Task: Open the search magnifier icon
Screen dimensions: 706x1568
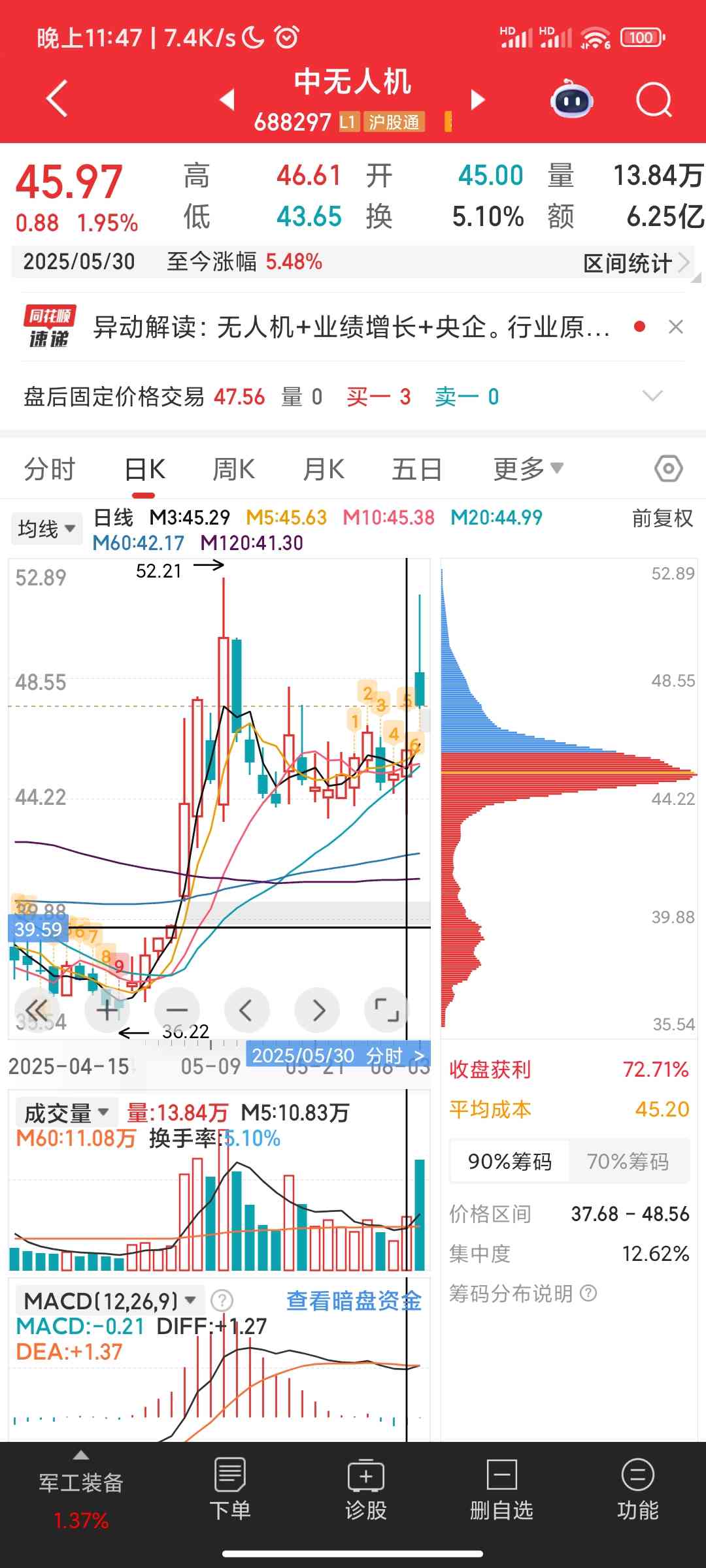Action: click(x=654, y=100)
